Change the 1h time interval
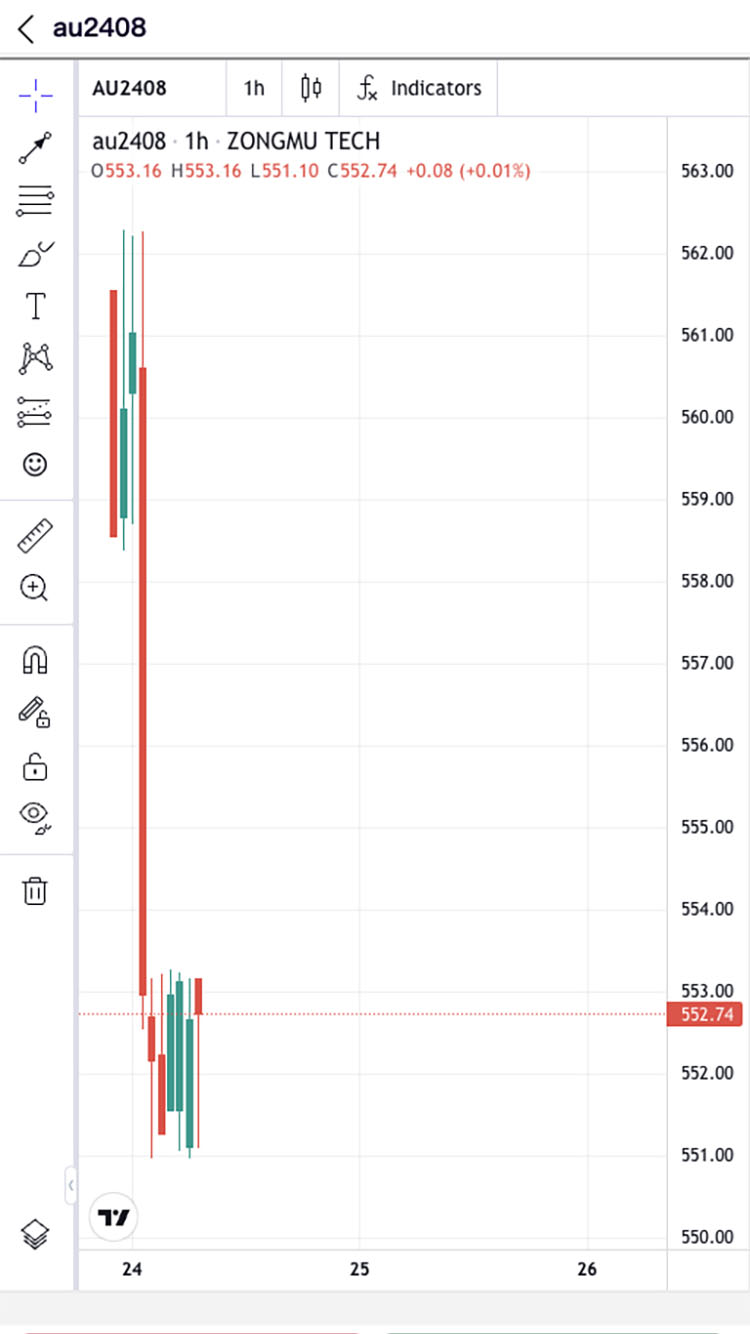This screenshot has width=750, height=1334. point(254,88)
